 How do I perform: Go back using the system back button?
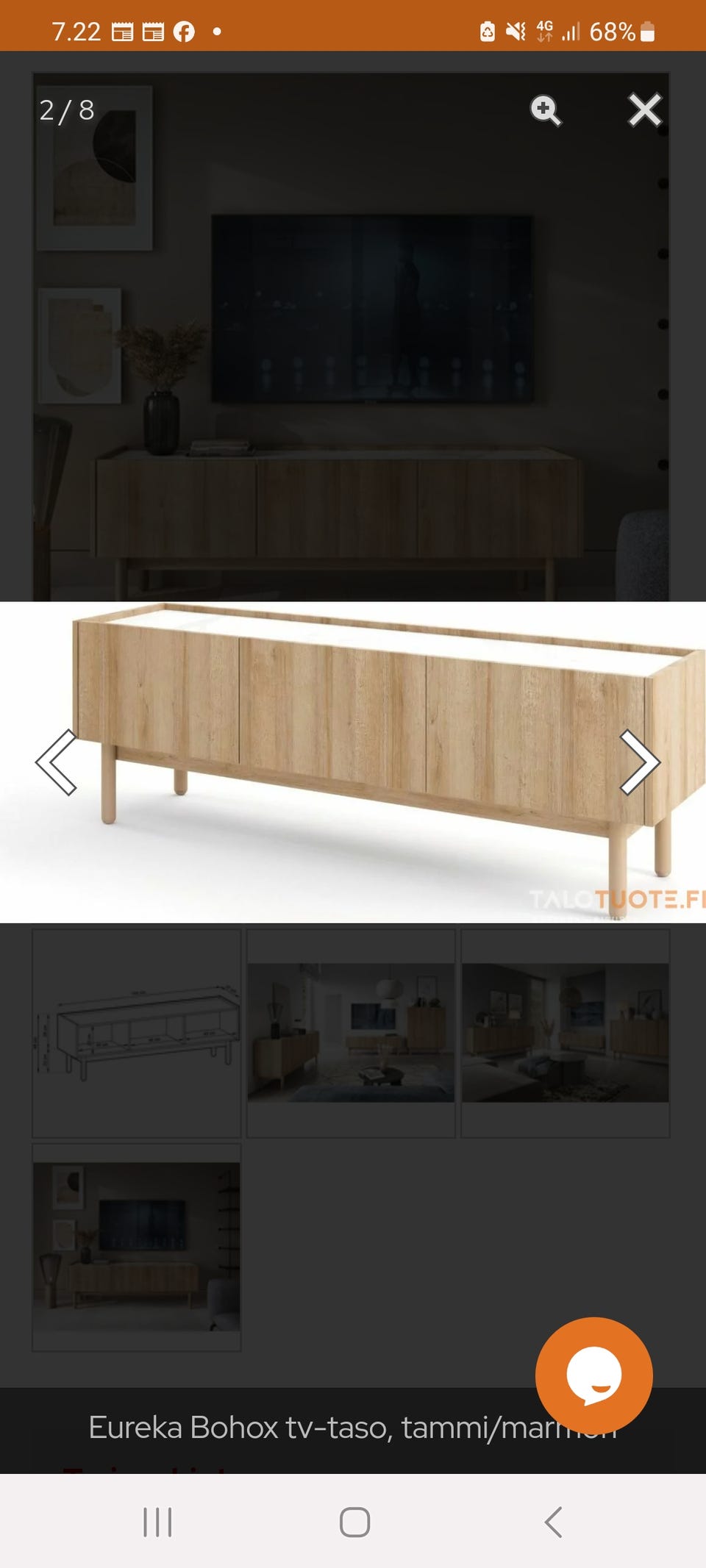point(554,1522)
